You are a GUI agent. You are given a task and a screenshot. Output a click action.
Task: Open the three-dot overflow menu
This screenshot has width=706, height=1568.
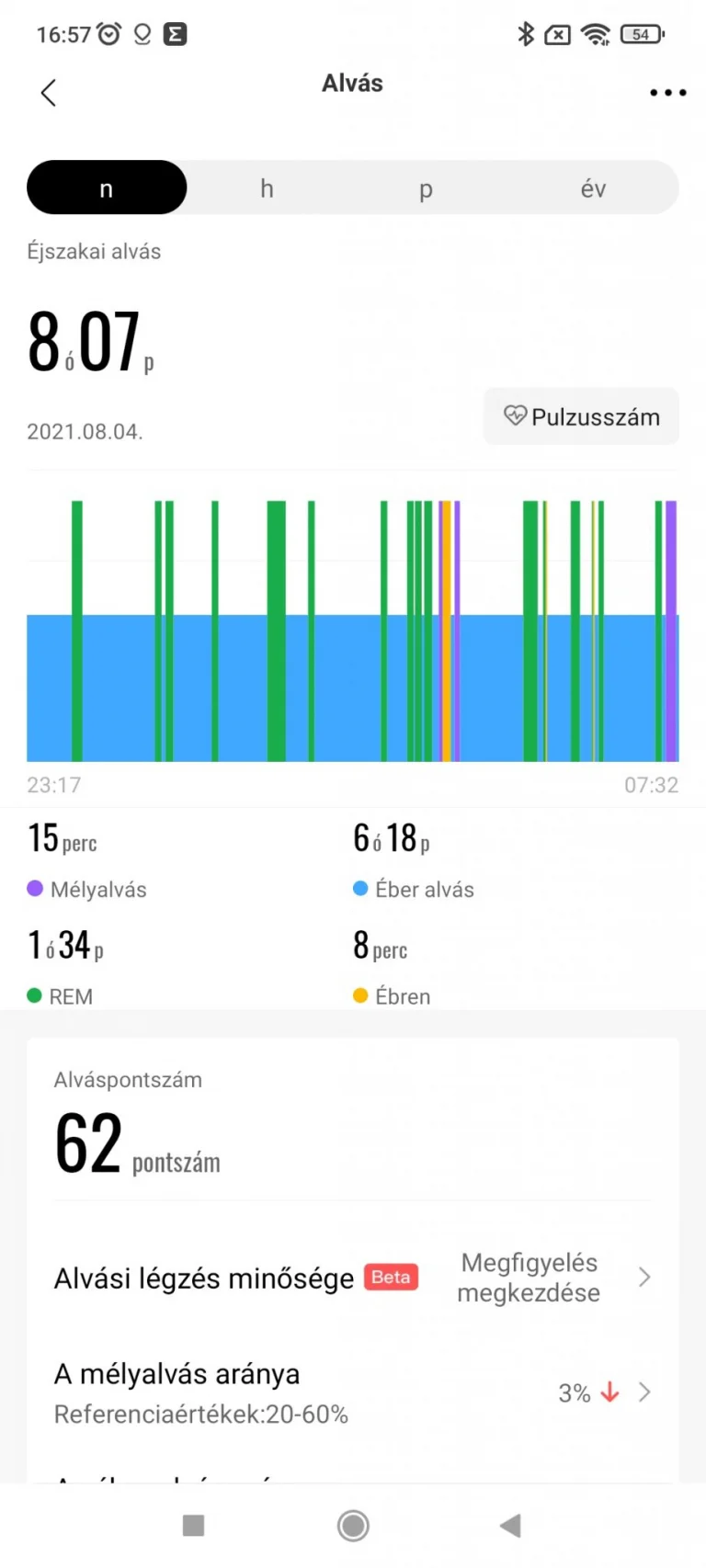[x=666, y=92]
